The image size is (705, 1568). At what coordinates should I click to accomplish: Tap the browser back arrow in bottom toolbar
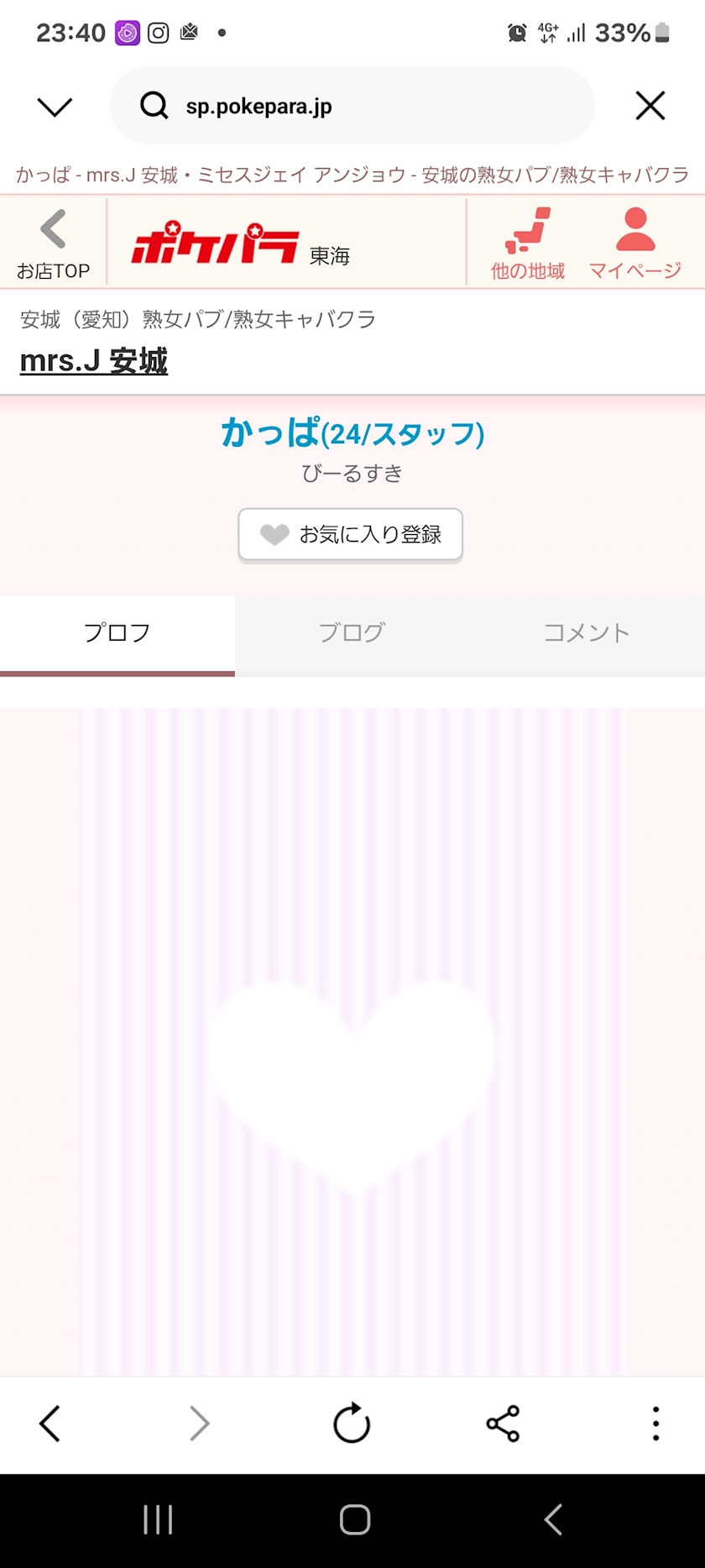pos(50,1424)
